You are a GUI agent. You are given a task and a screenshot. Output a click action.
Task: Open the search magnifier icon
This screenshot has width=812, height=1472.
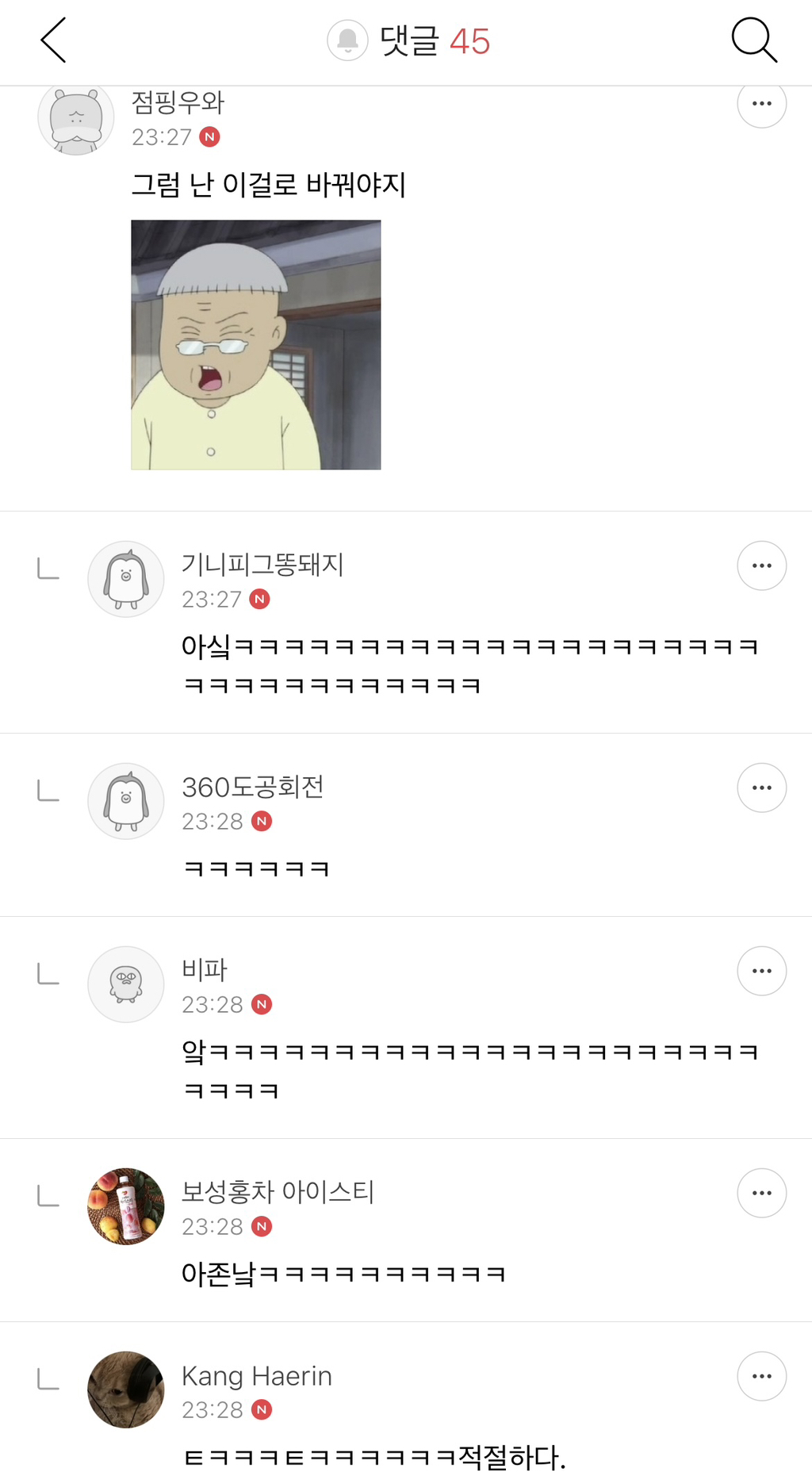click(x=753, y=40)
